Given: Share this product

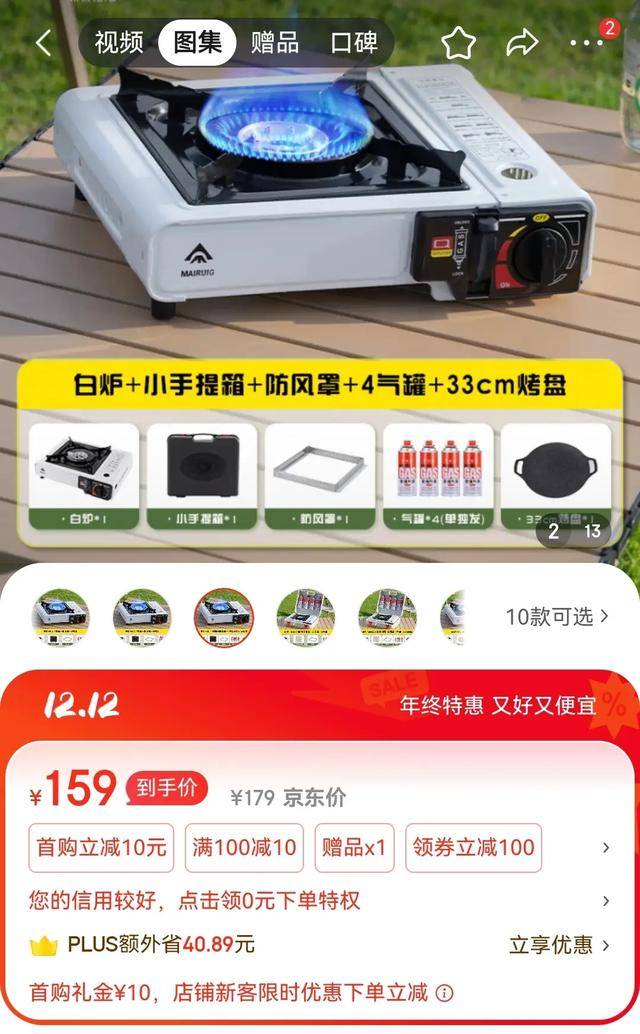Looking at the screenshot, I should coord(522,42).
